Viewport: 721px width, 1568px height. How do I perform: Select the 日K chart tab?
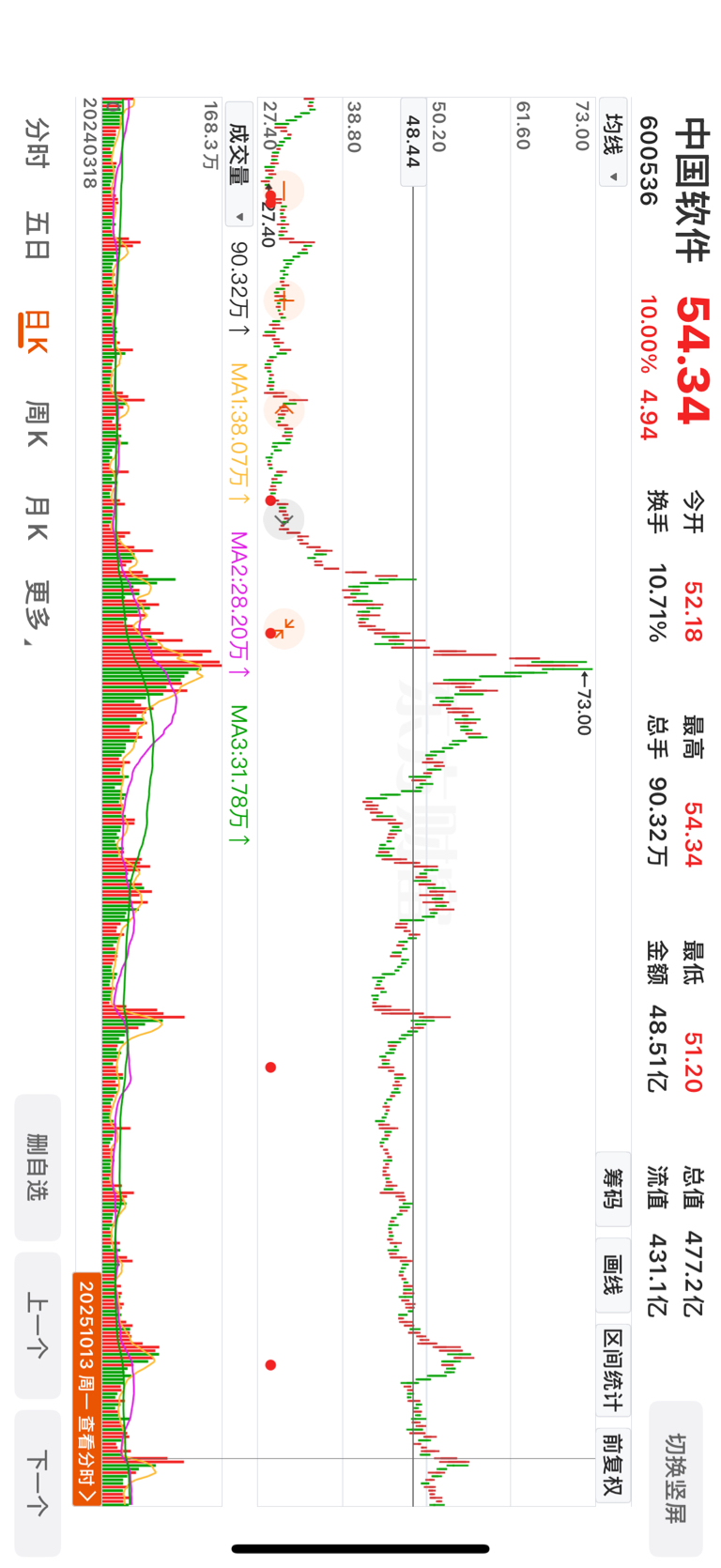(36, 331)
